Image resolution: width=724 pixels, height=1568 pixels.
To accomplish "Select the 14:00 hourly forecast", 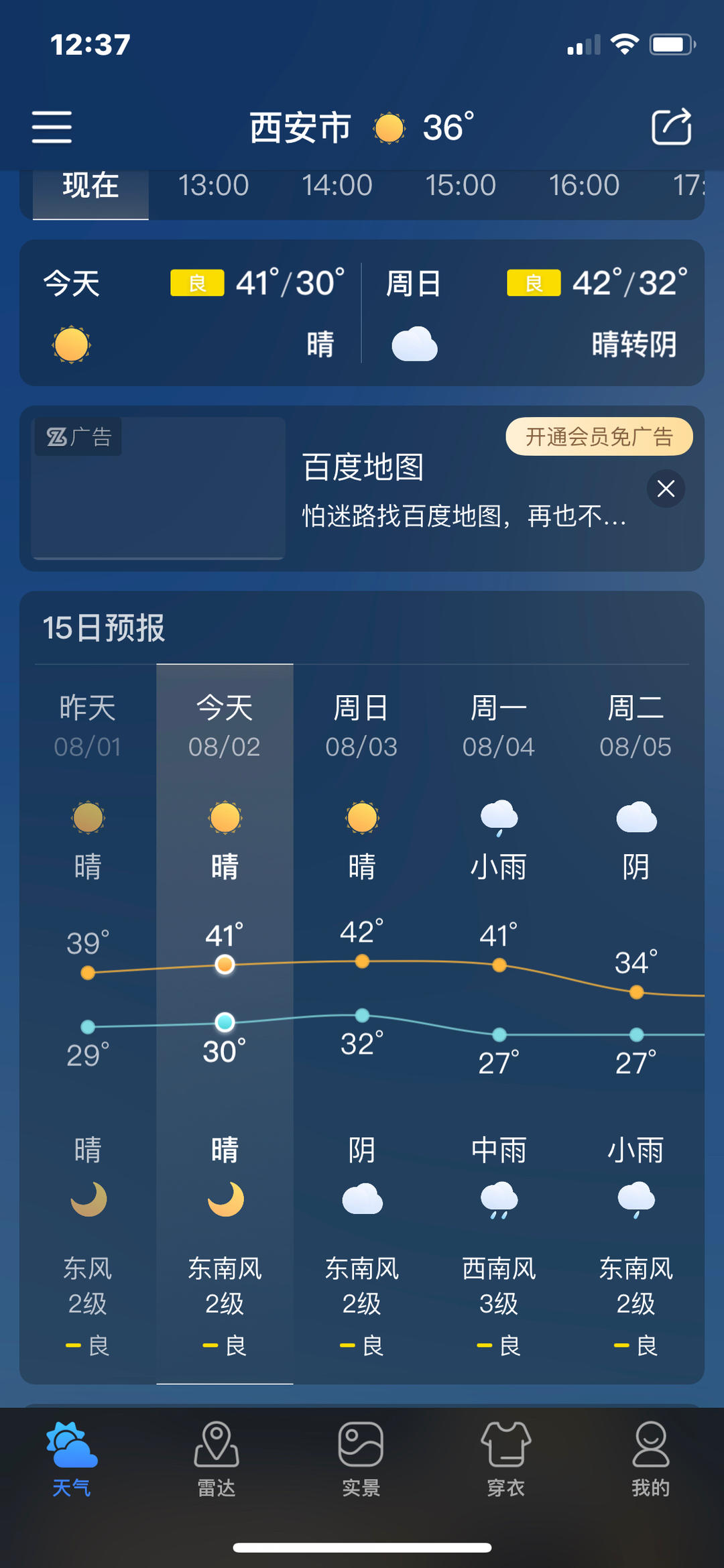I will 337,186.
